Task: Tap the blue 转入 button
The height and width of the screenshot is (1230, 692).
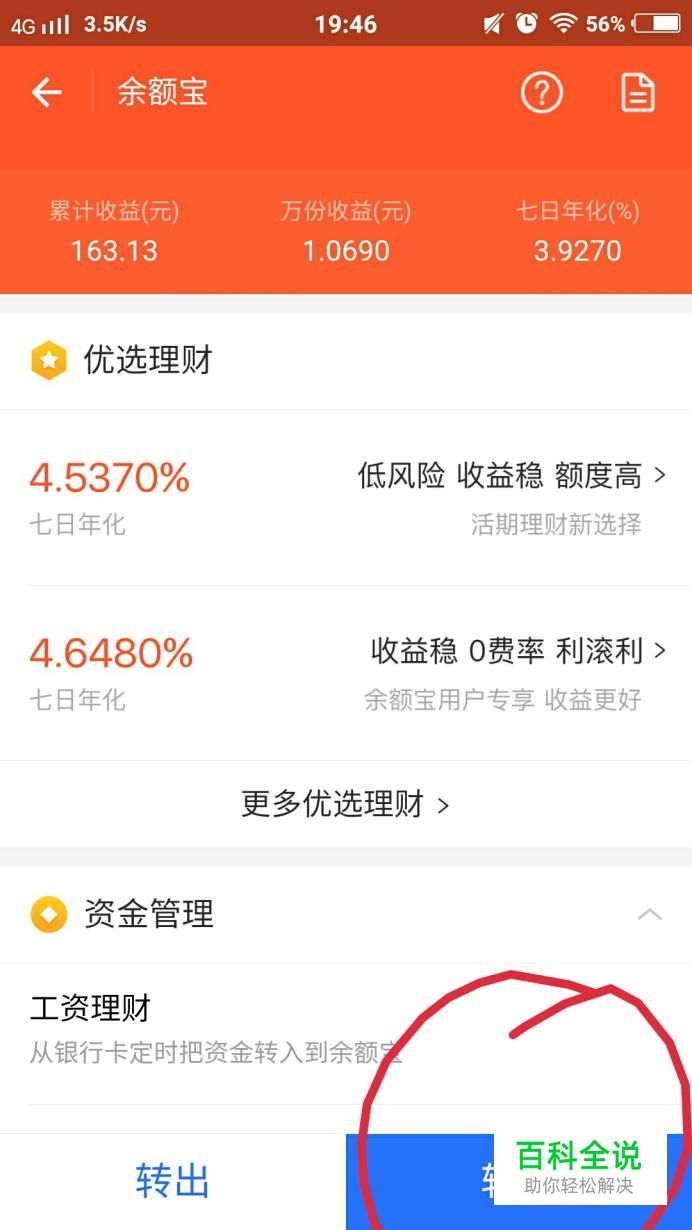Action: pos(440,1181)
